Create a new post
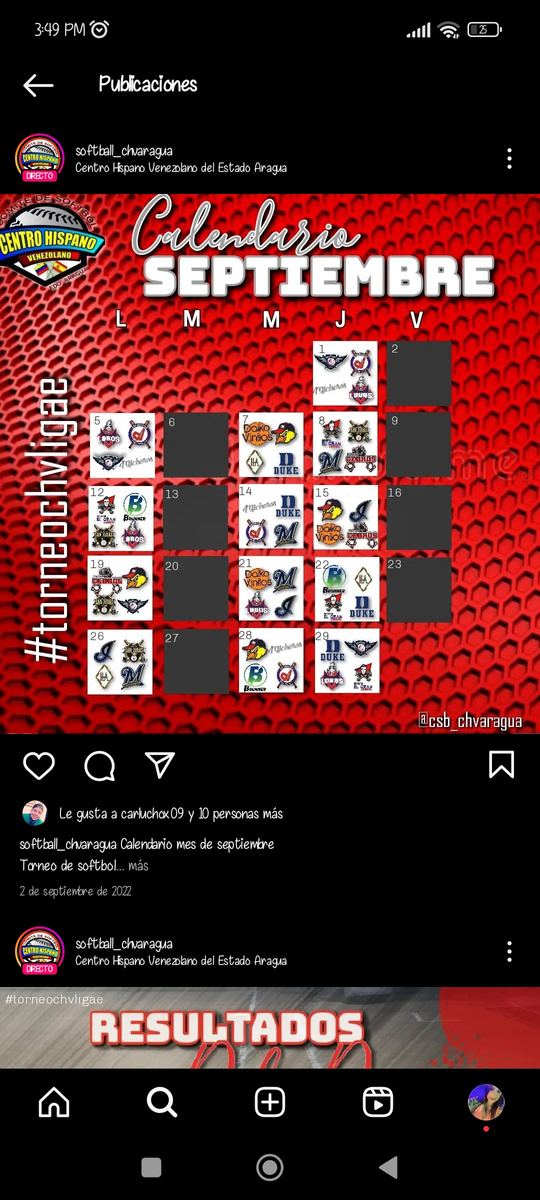 [270, 1102]
